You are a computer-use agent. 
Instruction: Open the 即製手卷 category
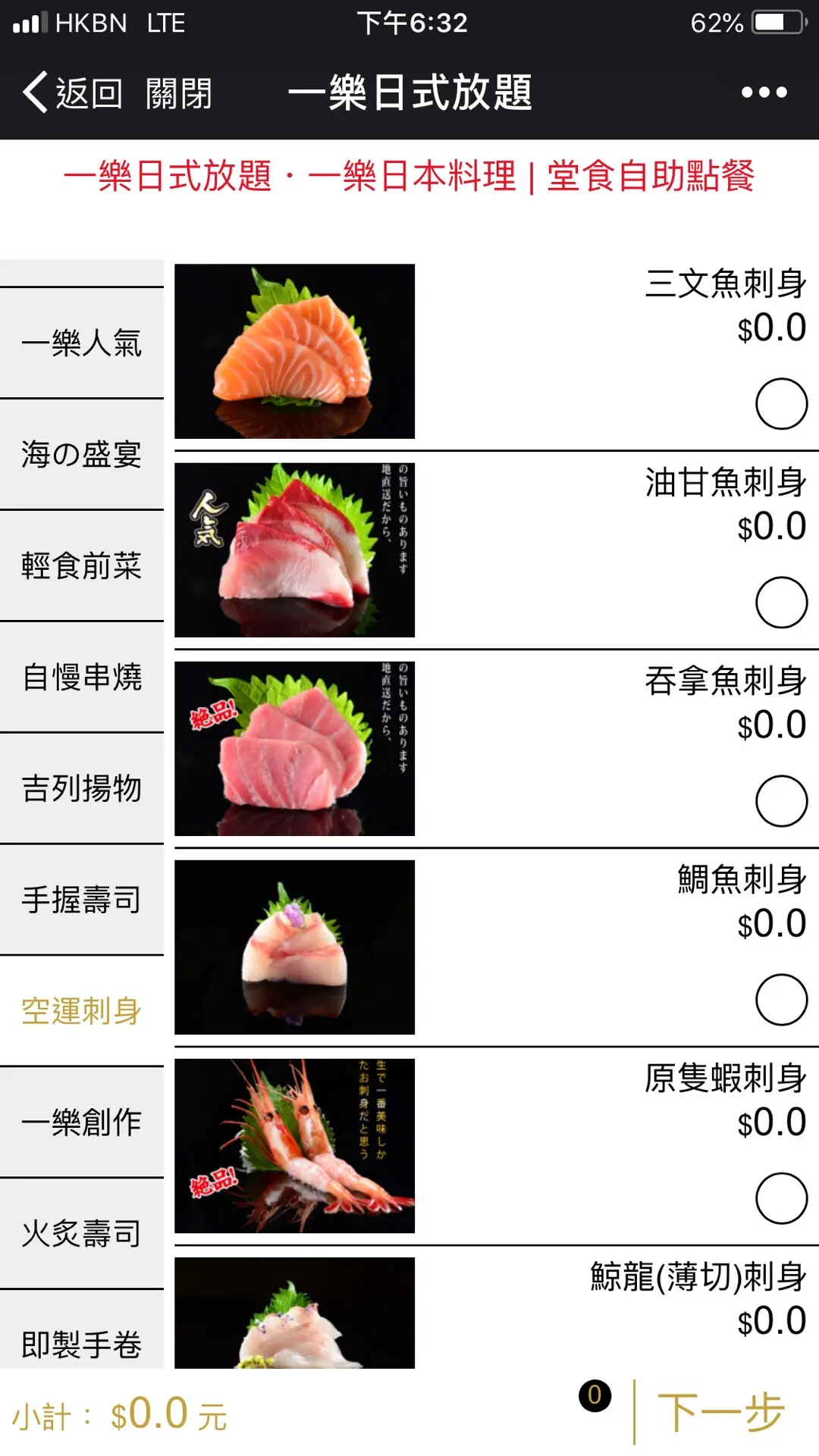[x=82, y=1344]
